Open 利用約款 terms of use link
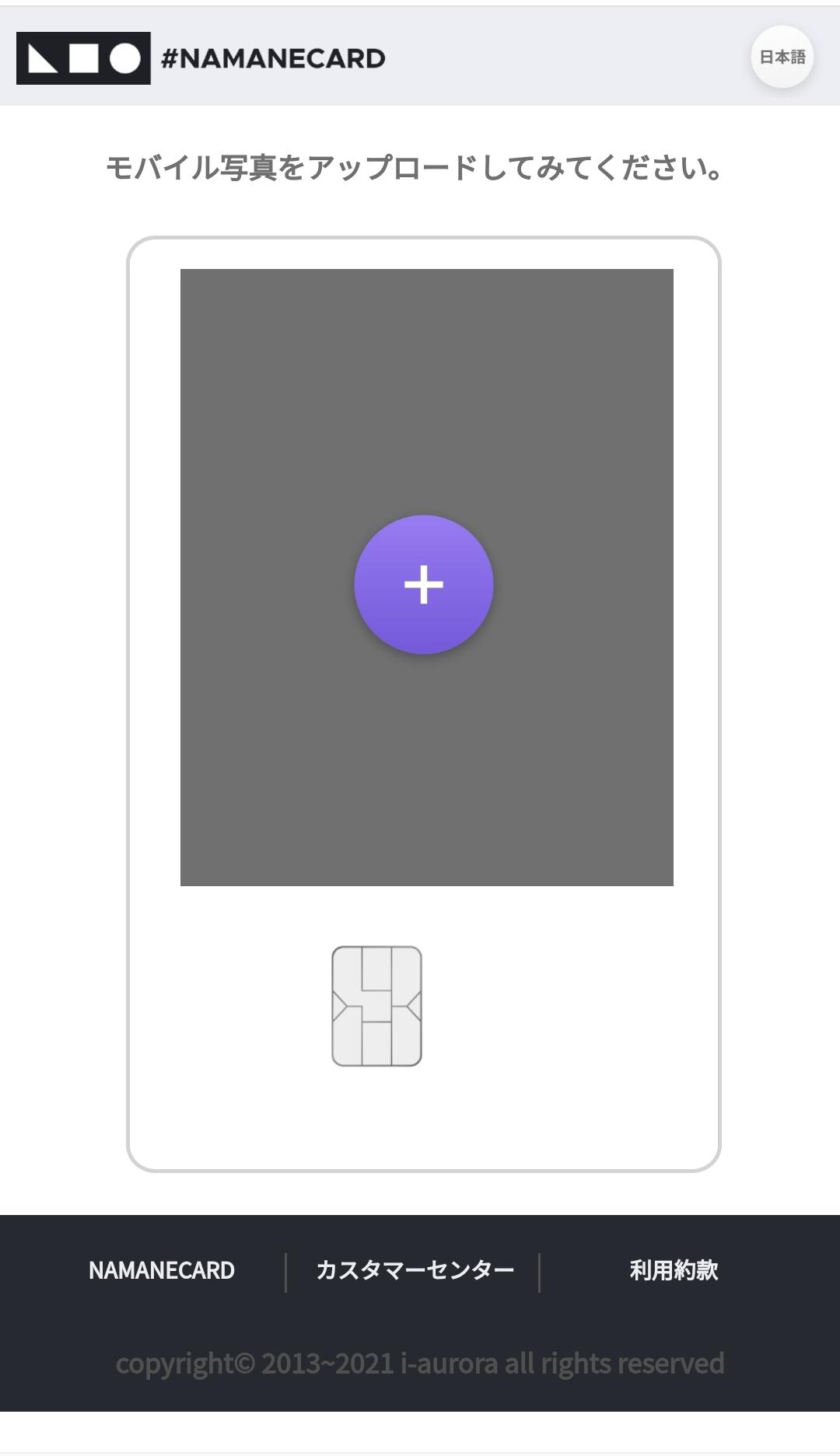Screen dimensions: 840x1456 pos(674,1270)
